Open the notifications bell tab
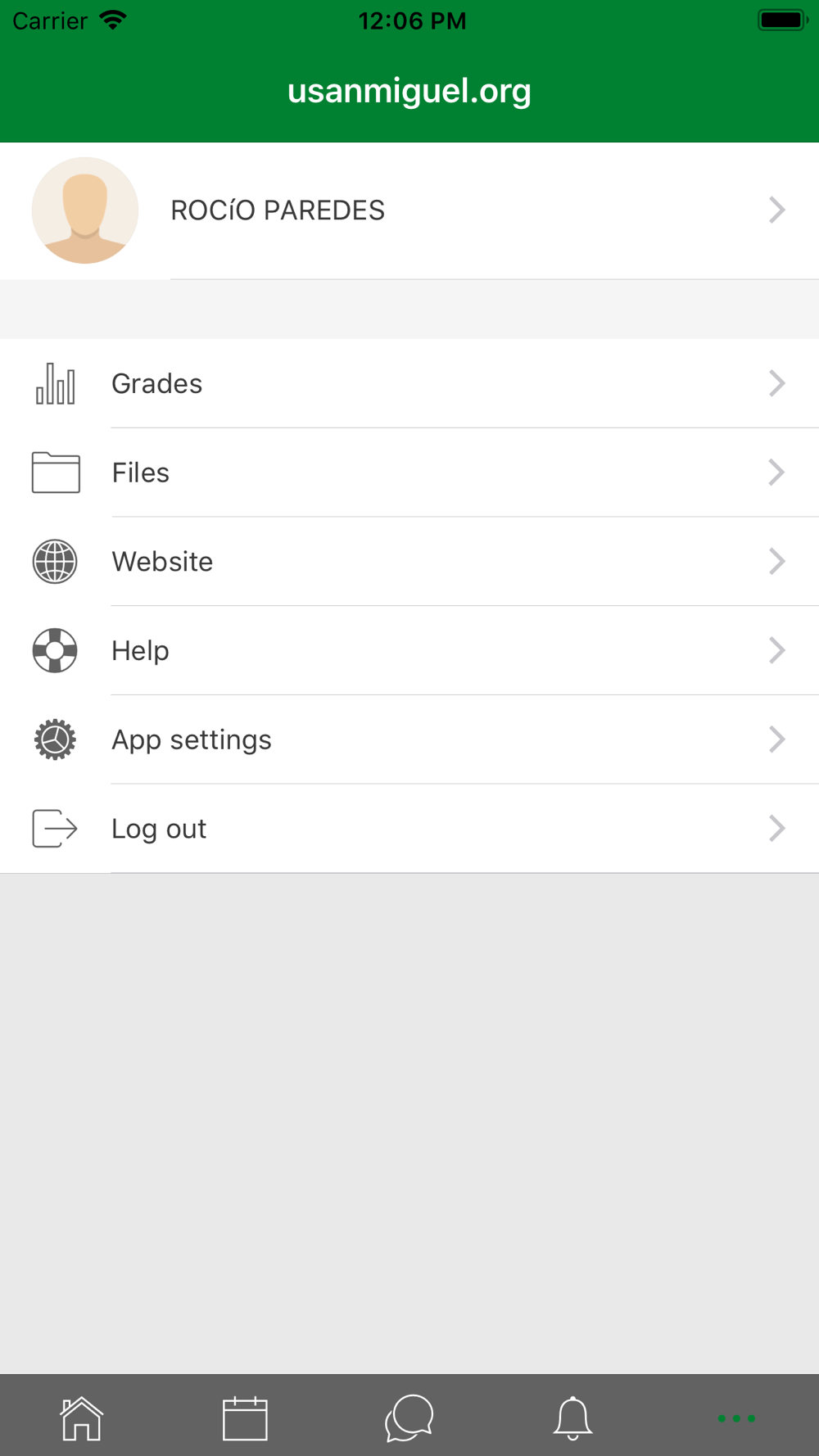819x1456 pixels. [573, 1418]
